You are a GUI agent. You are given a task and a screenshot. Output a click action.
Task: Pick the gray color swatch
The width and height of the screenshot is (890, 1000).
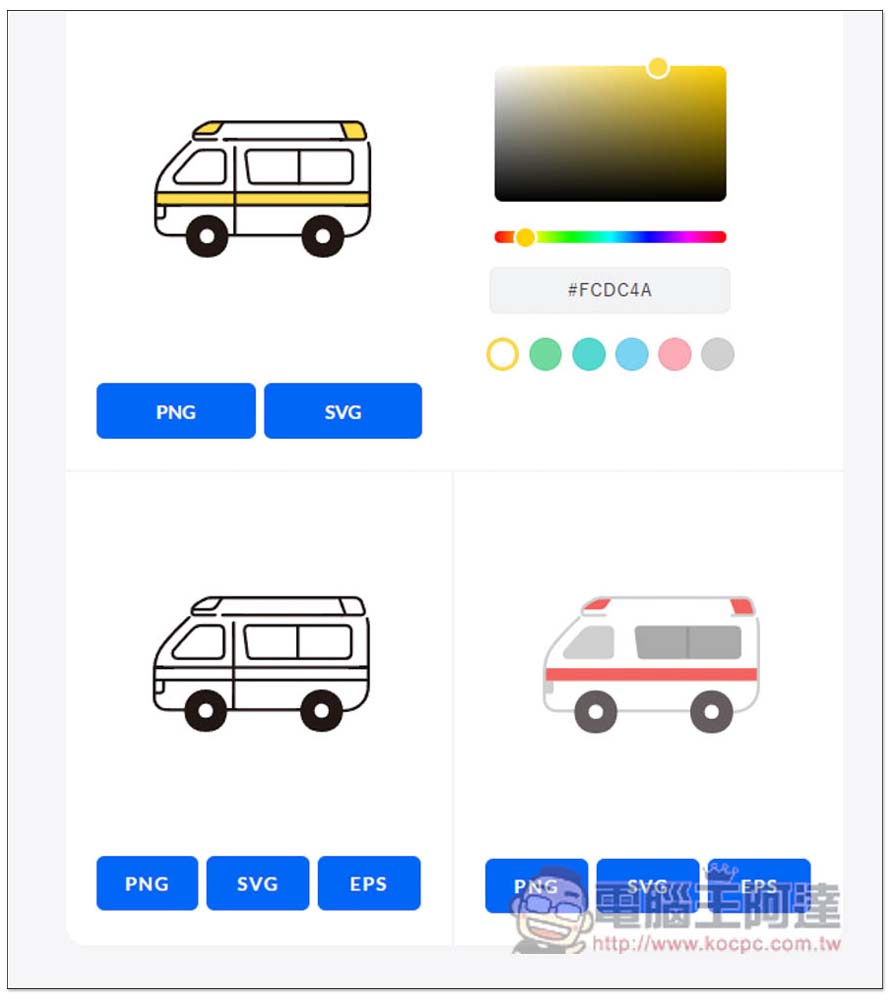click(718, 354)
